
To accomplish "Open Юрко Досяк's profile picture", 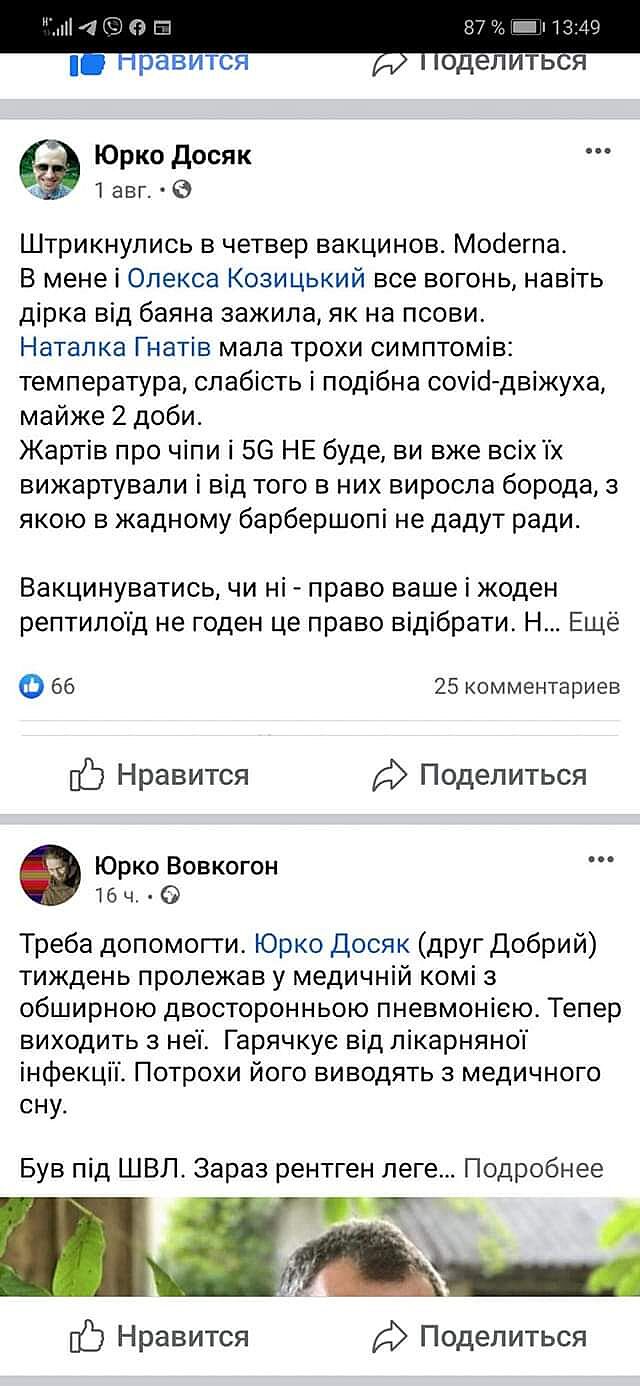I will pyautogui.click(x=49, y=170).
